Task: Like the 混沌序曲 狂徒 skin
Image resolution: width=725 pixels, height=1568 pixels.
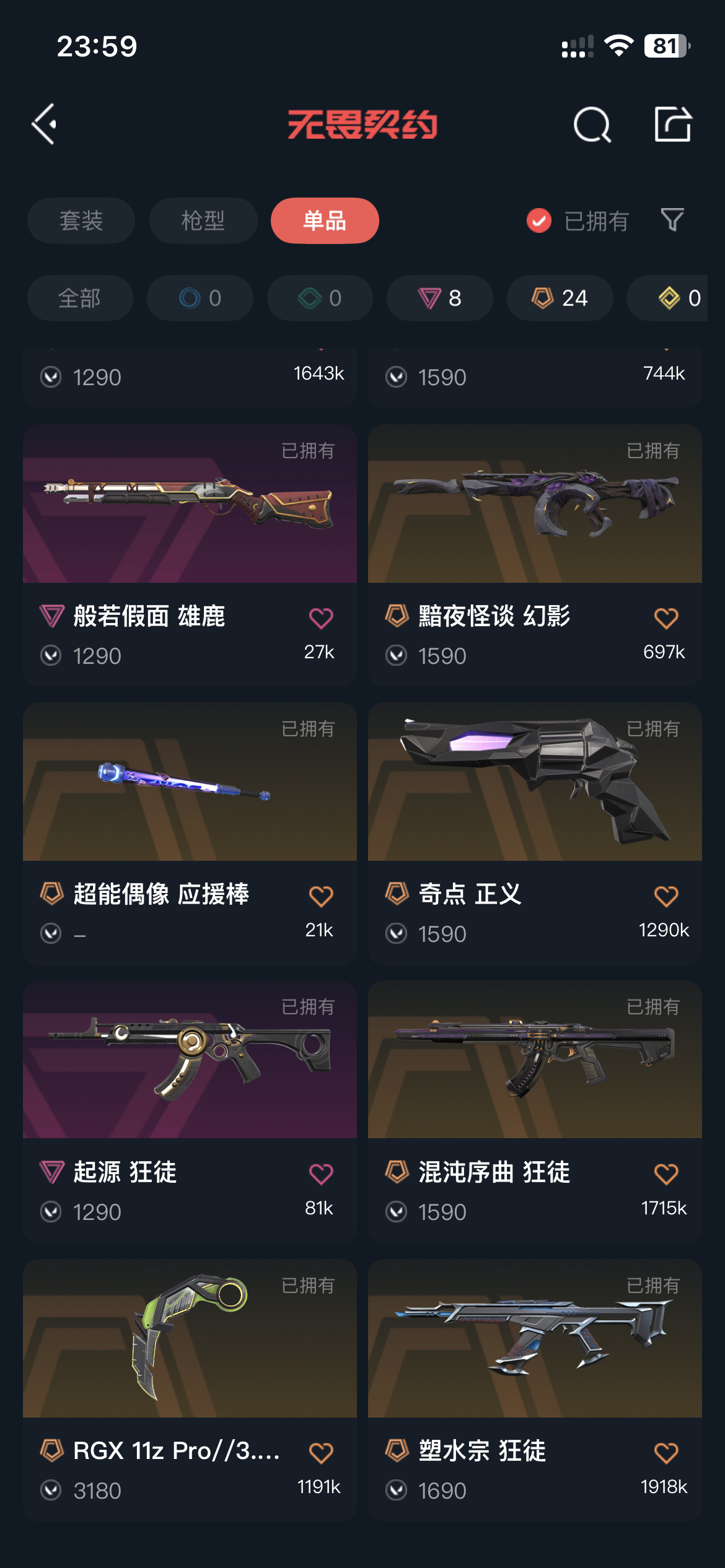Action: coord(666,1174)
